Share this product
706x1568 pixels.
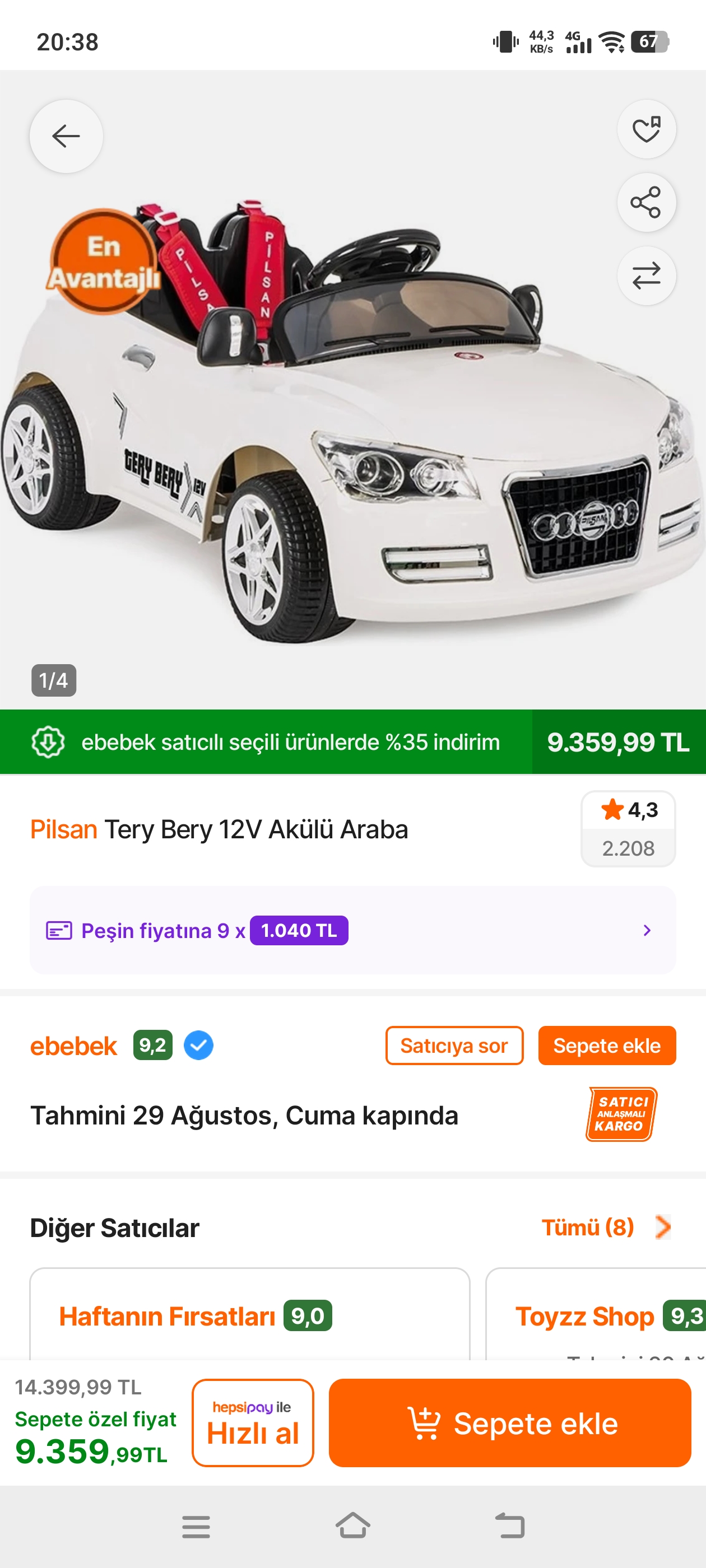(646, 202)
